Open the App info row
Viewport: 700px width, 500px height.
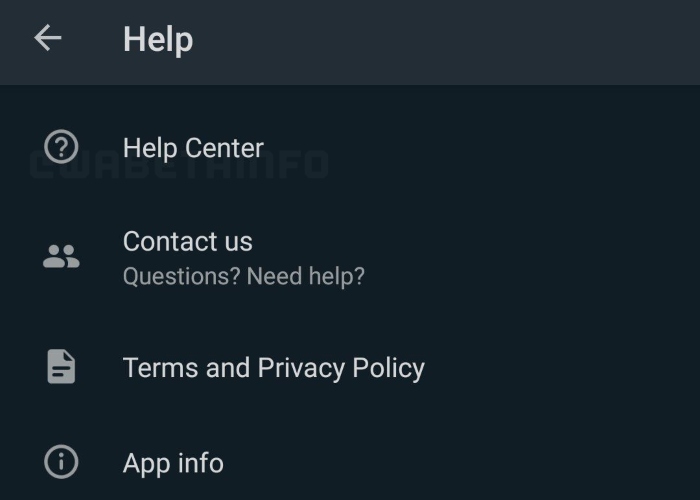point(173,463)
